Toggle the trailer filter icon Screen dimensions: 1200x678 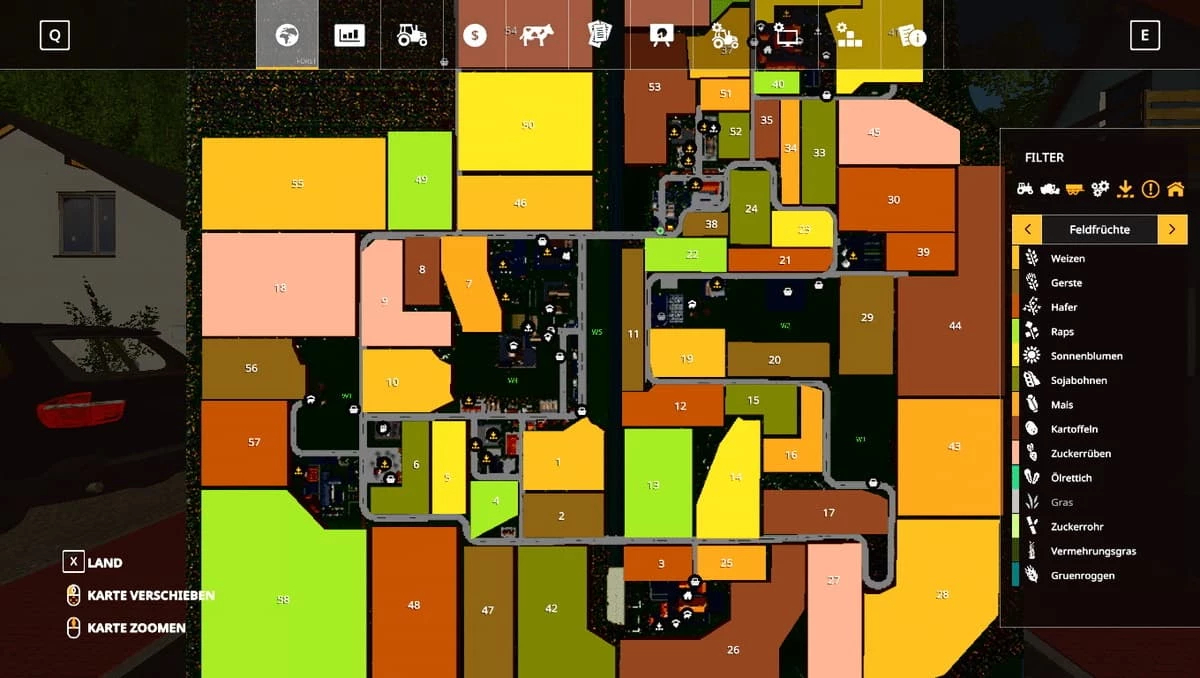(1075, 188)
